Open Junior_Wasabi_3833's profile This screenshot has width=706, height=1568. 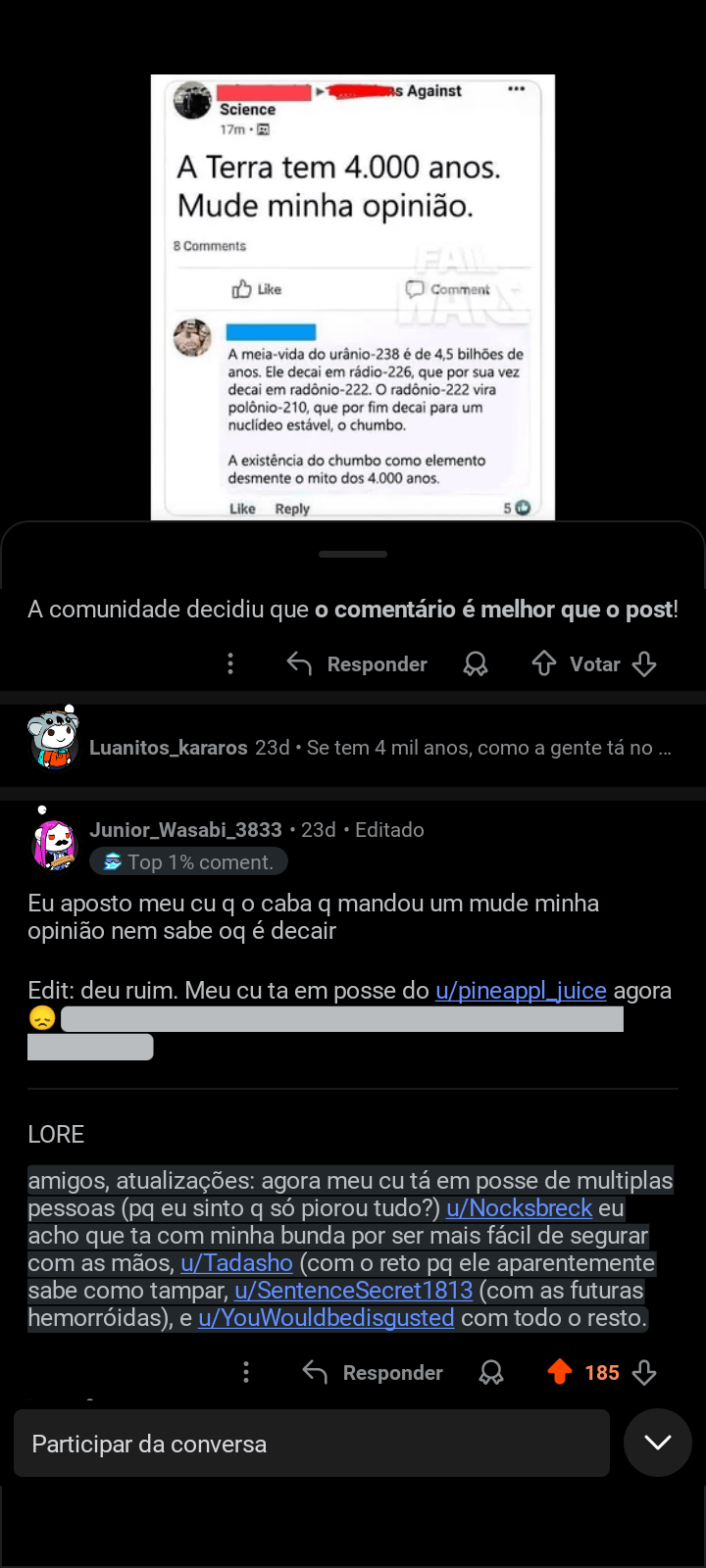point(185,830)
